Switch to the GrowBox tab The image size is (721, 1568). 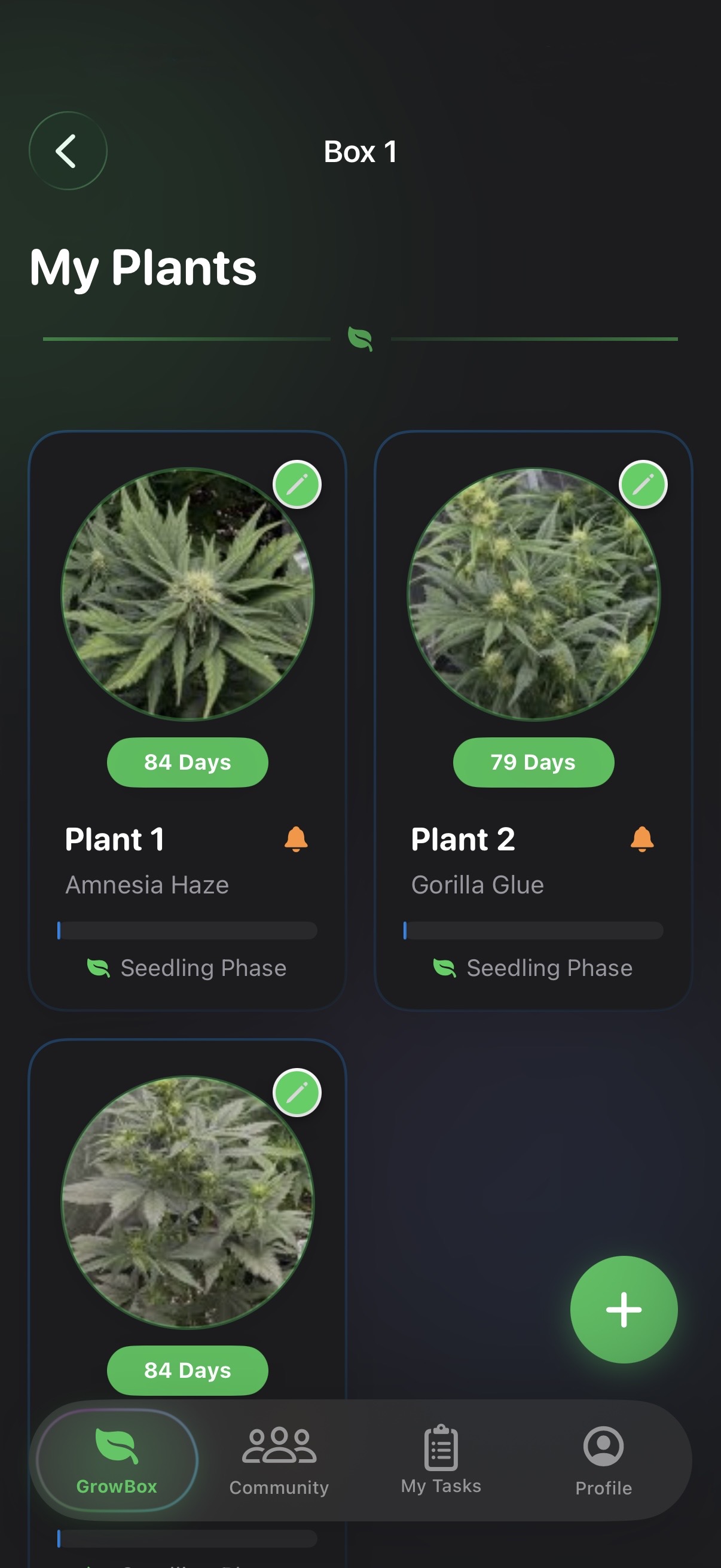(117, 1460)
